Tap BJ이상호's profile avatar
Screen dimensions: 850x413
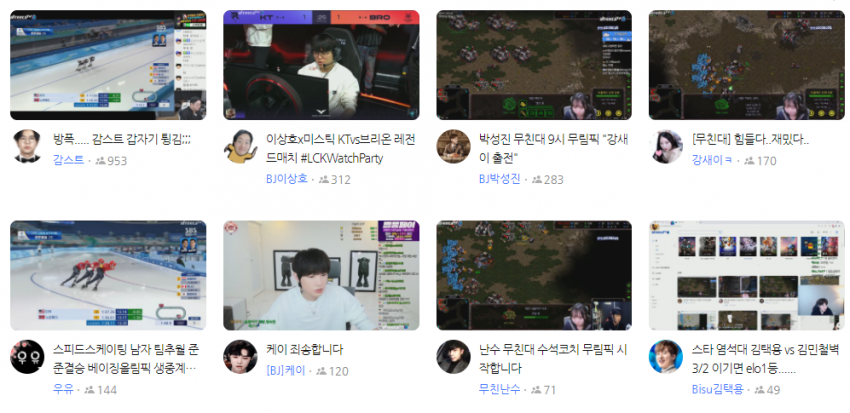coord(240,147)
